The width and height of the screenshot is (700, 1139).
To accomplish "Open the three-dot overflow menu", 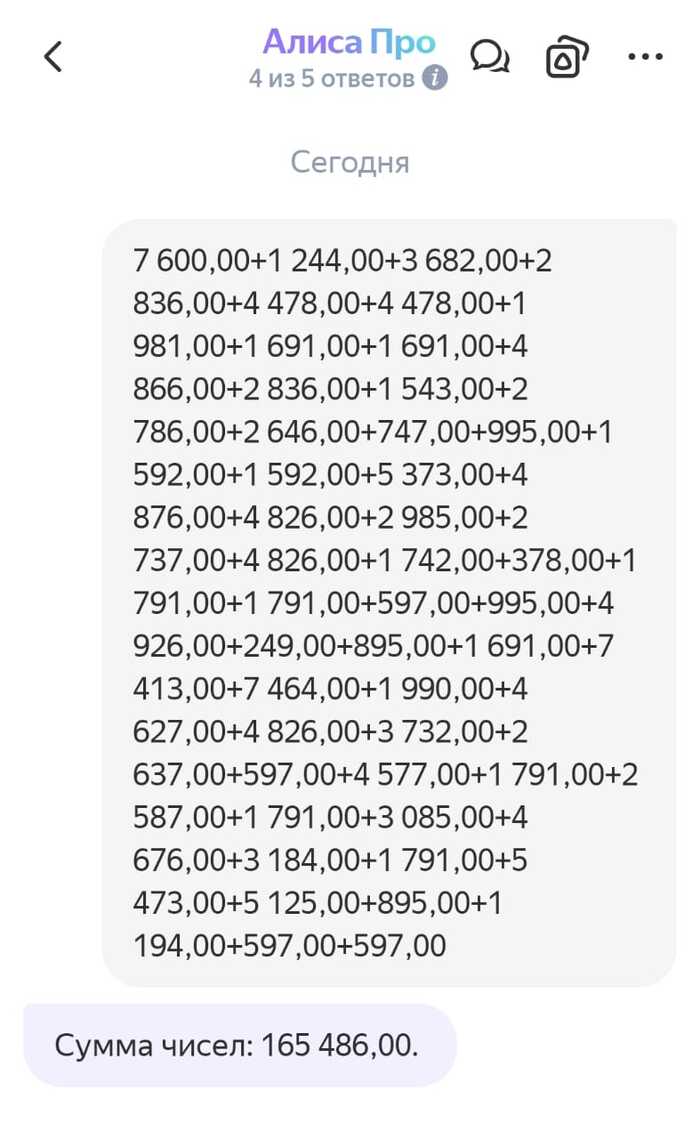I will (645, 57).
